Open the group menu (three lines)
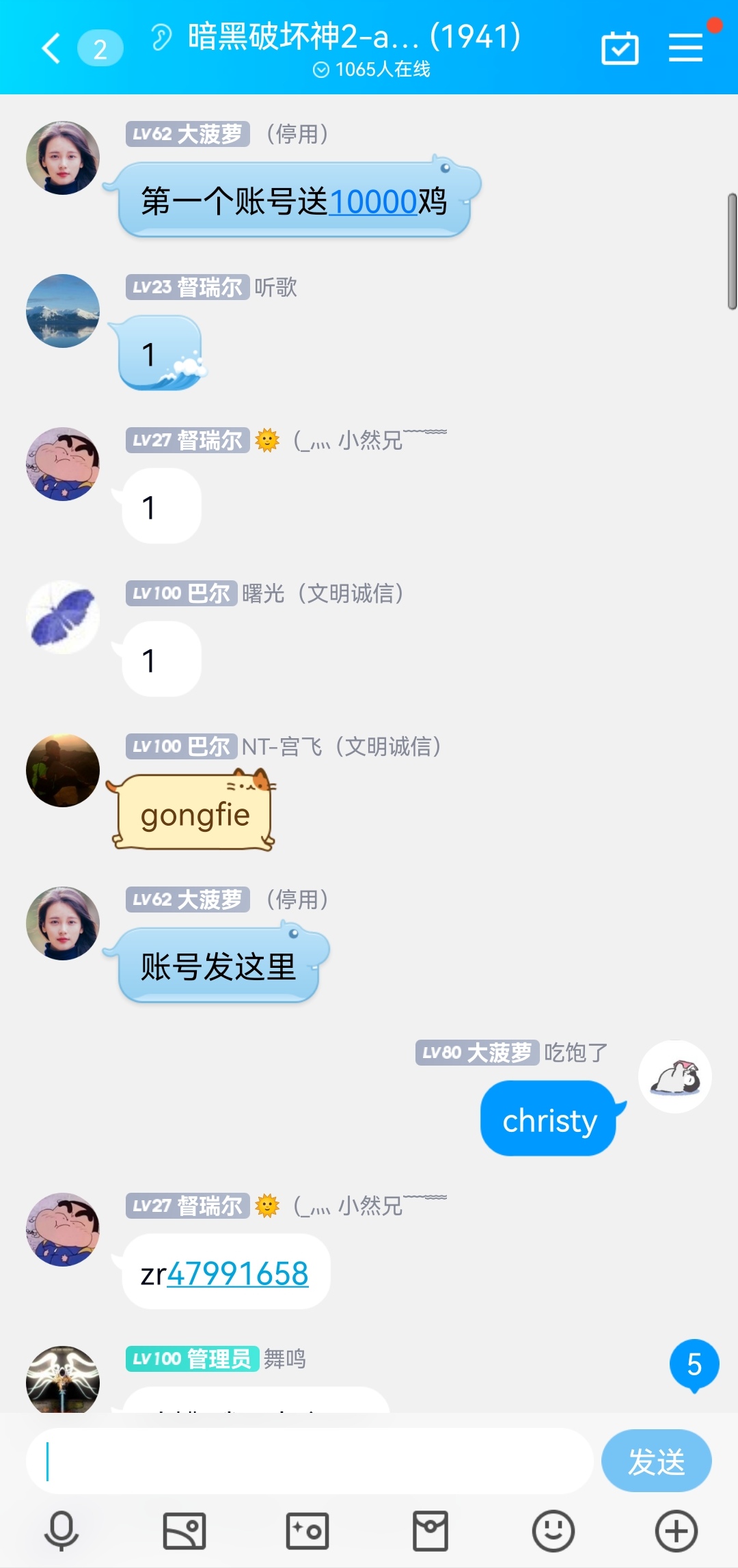 pos(685,48)
